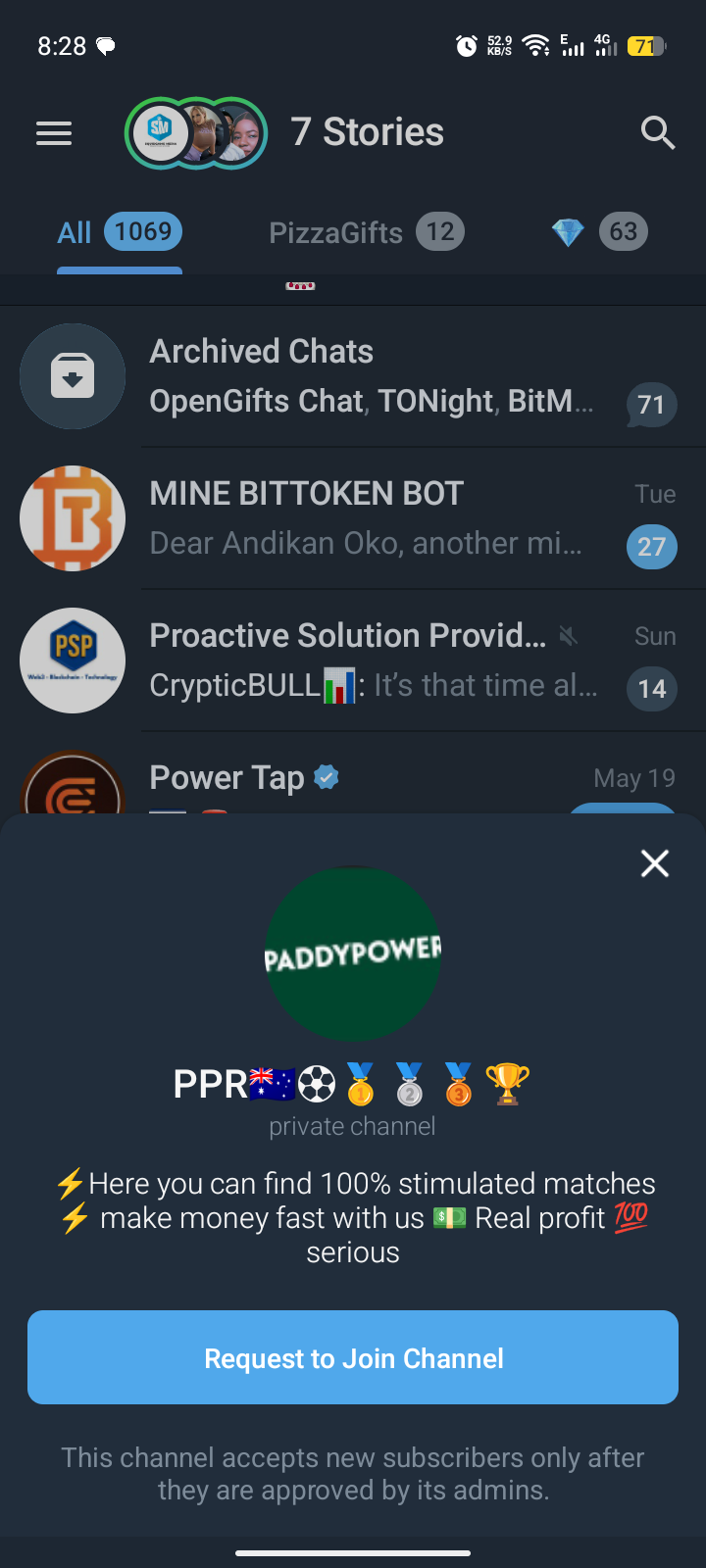
Task: Open the MINE BITTOKEN BOT chat
Action: pos(353,518)
